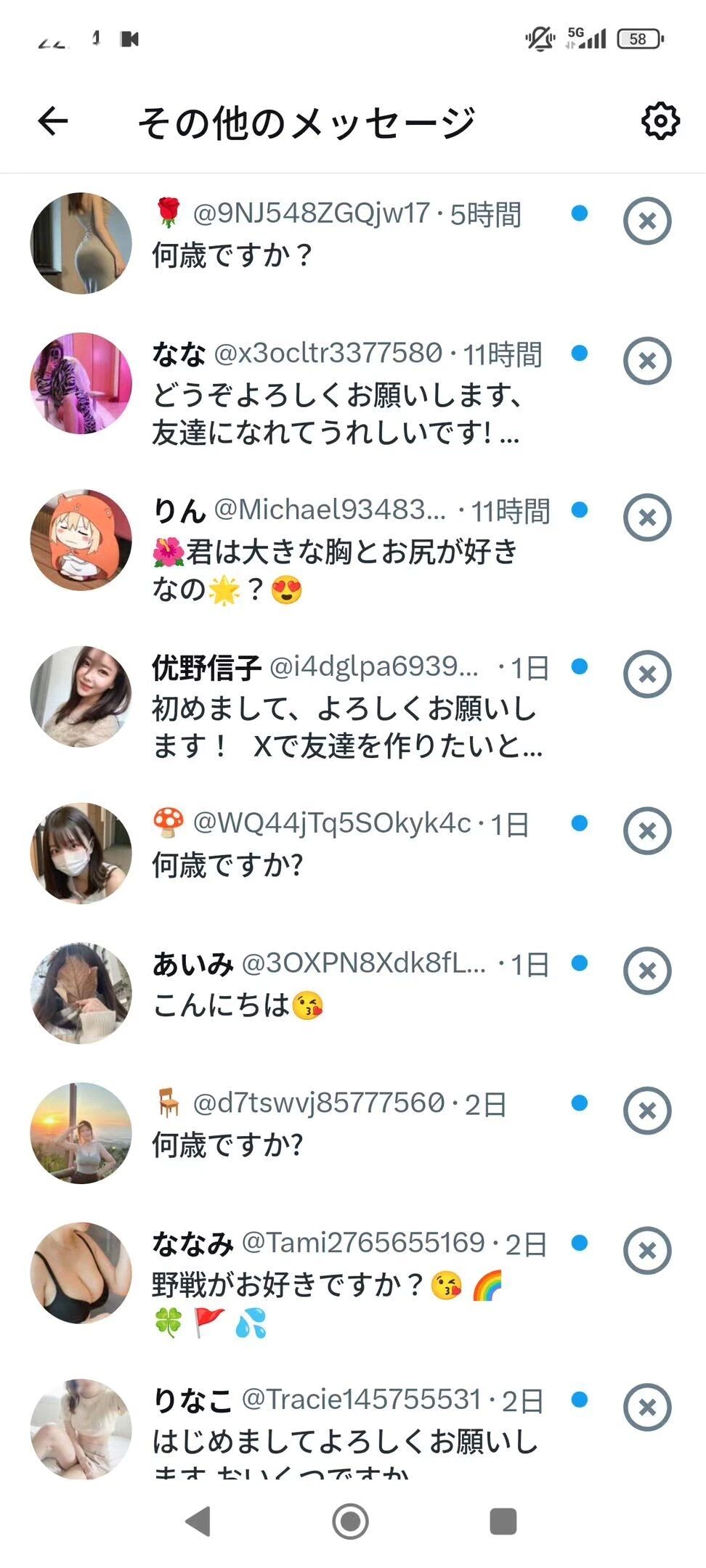Delete 优野信子's message request
Screen dimensions: 706x1568
click(647, 674)
